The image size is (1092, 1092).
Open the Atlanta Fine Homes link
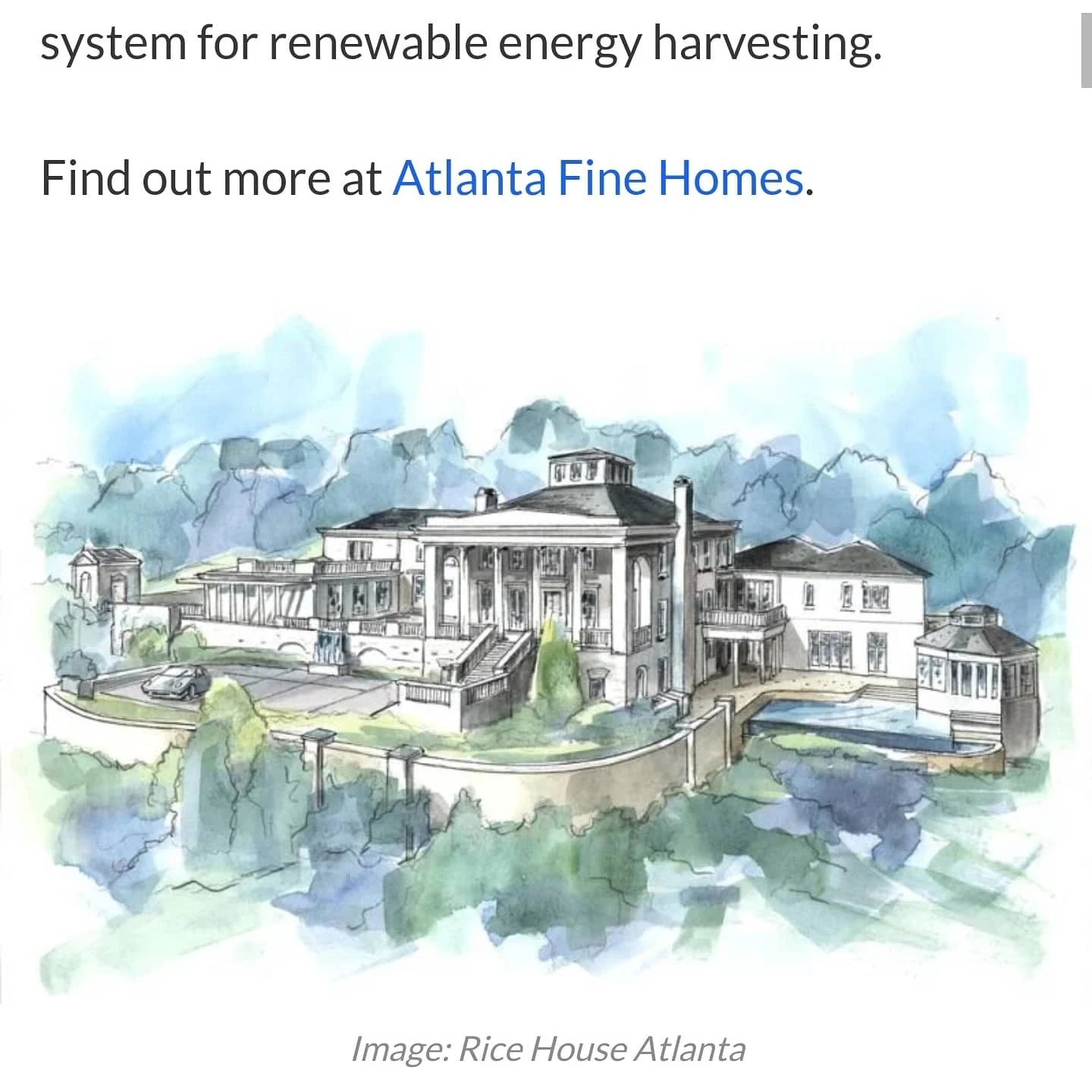597,178
